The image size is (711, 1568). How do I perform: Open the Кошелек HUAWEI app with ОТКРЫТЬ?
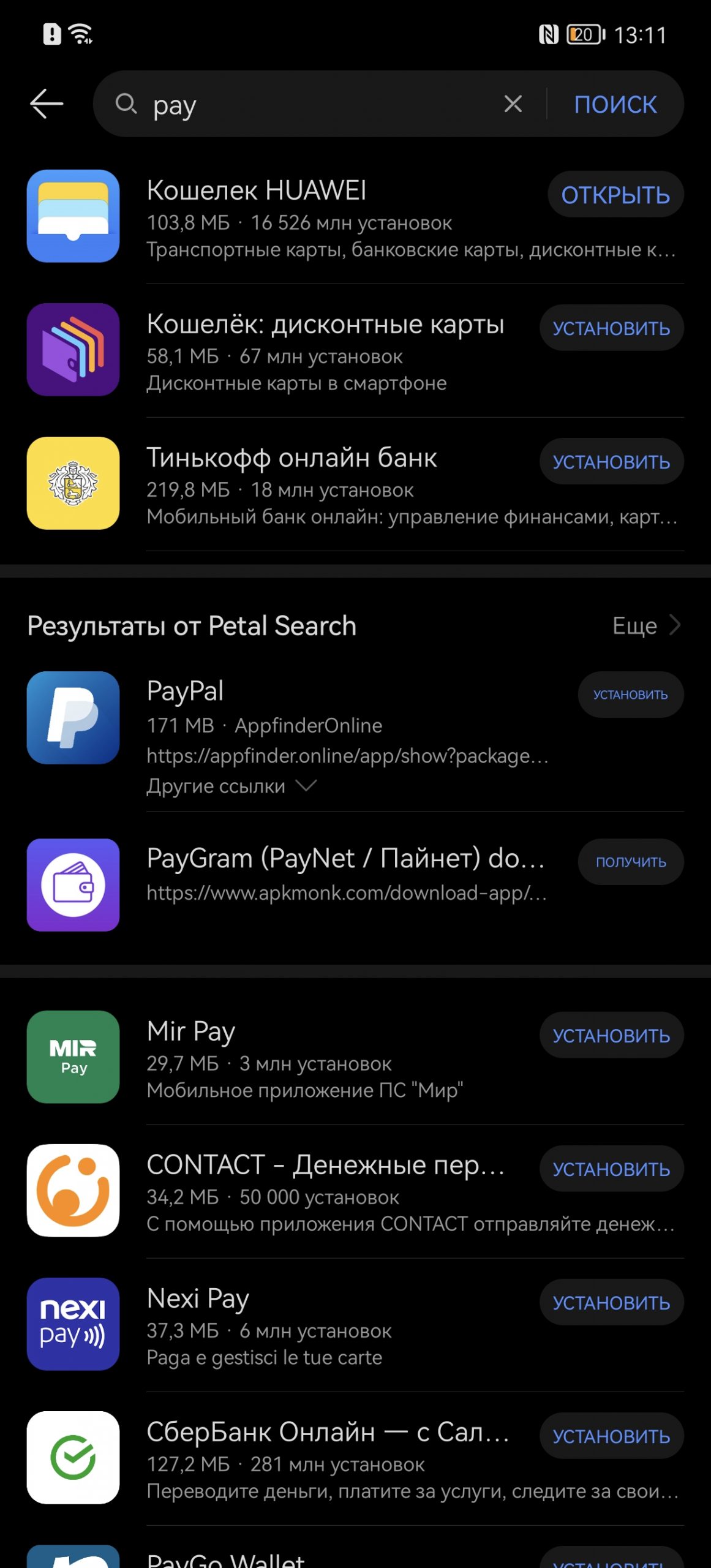(615, 195)
